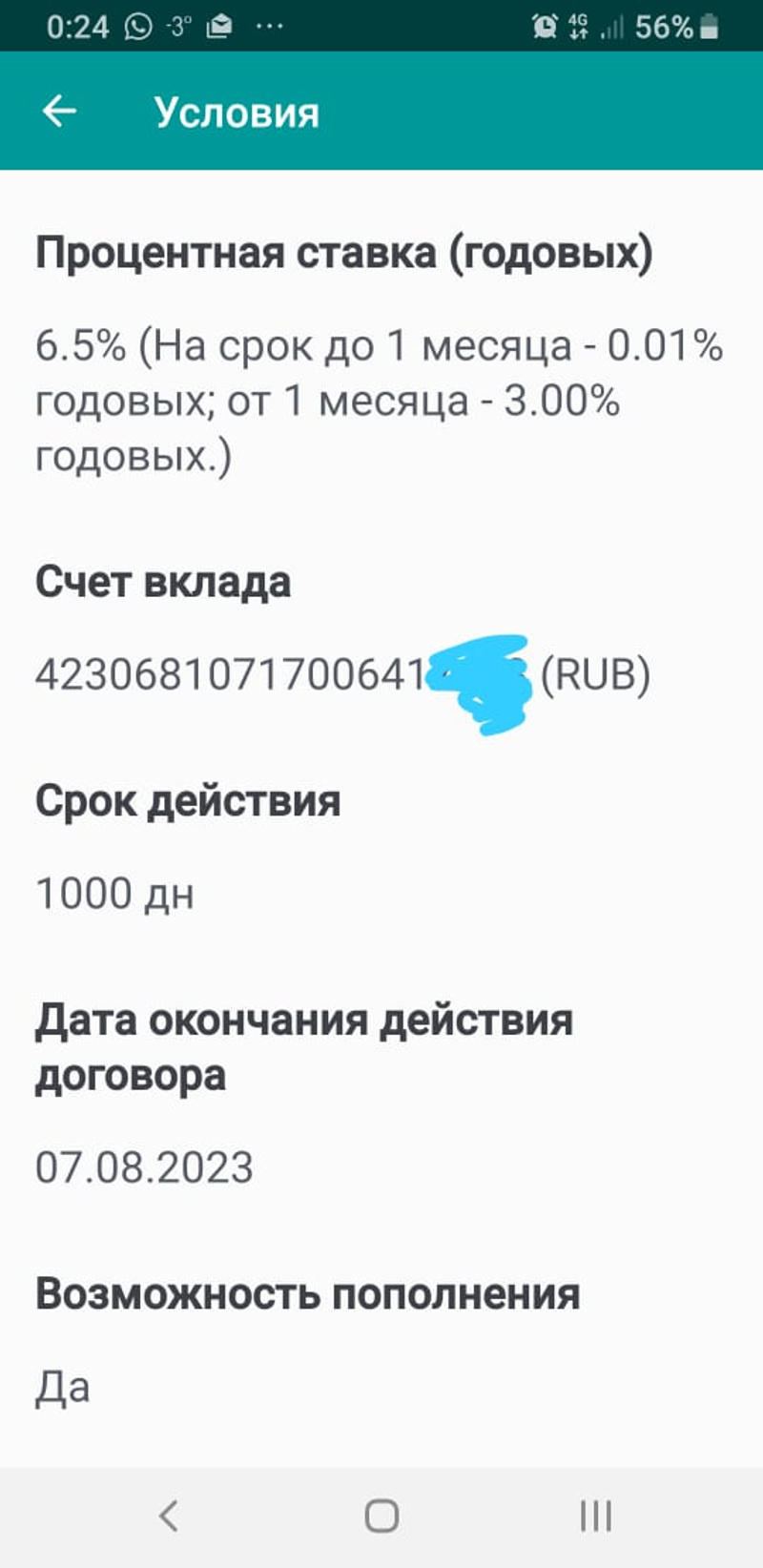Open the recent apps view
The height and width of the screenshot is (1568, 763).
pos(595,1516)
